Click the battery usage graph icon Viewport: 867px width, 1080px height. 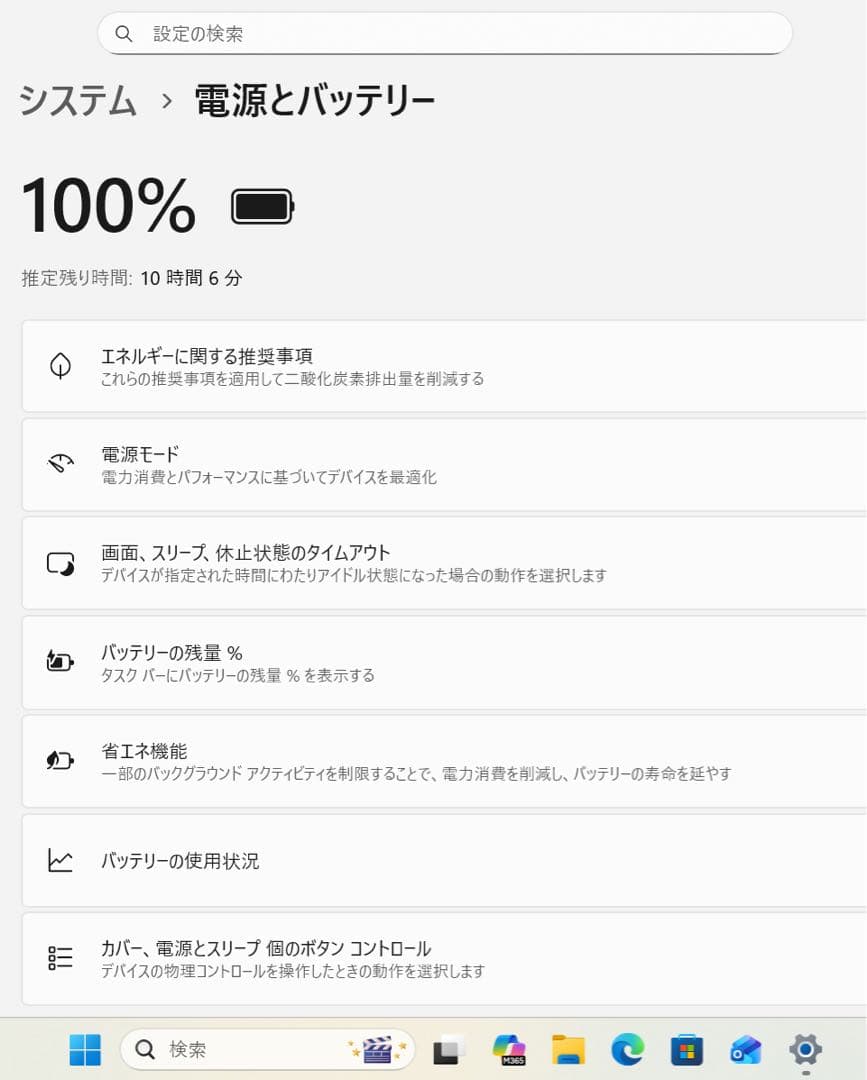coord(60,860)
